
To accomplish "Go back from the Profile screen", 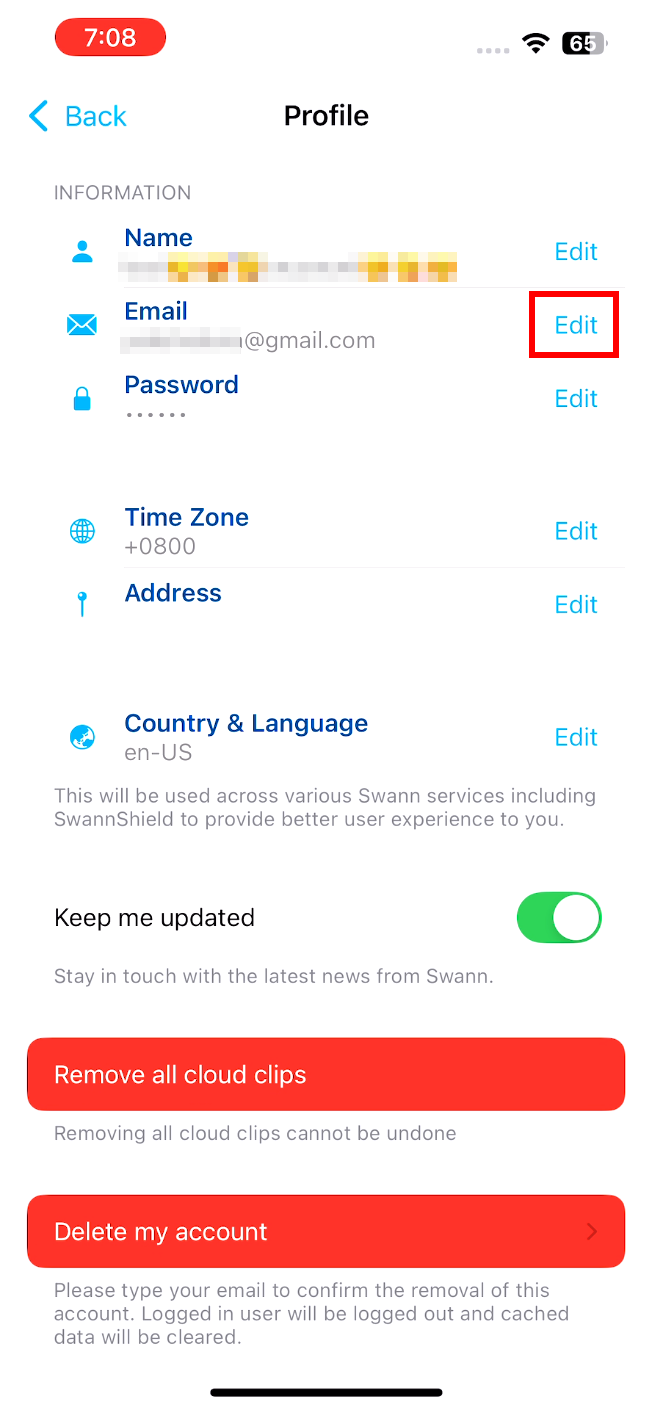I will click(78, 116).
